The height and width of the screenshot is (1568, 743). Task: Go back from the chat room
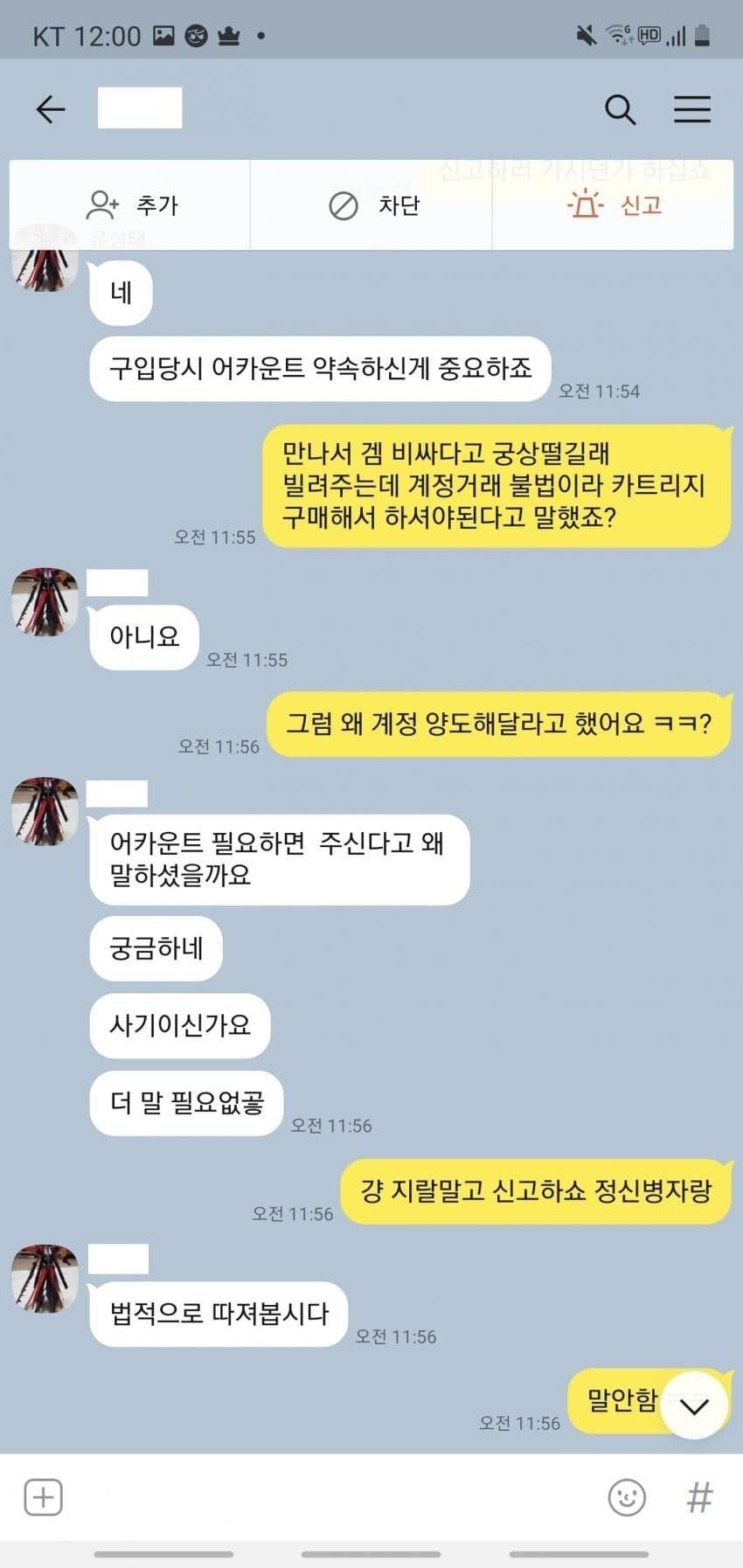pyautogui.click(x=51, y=109)
